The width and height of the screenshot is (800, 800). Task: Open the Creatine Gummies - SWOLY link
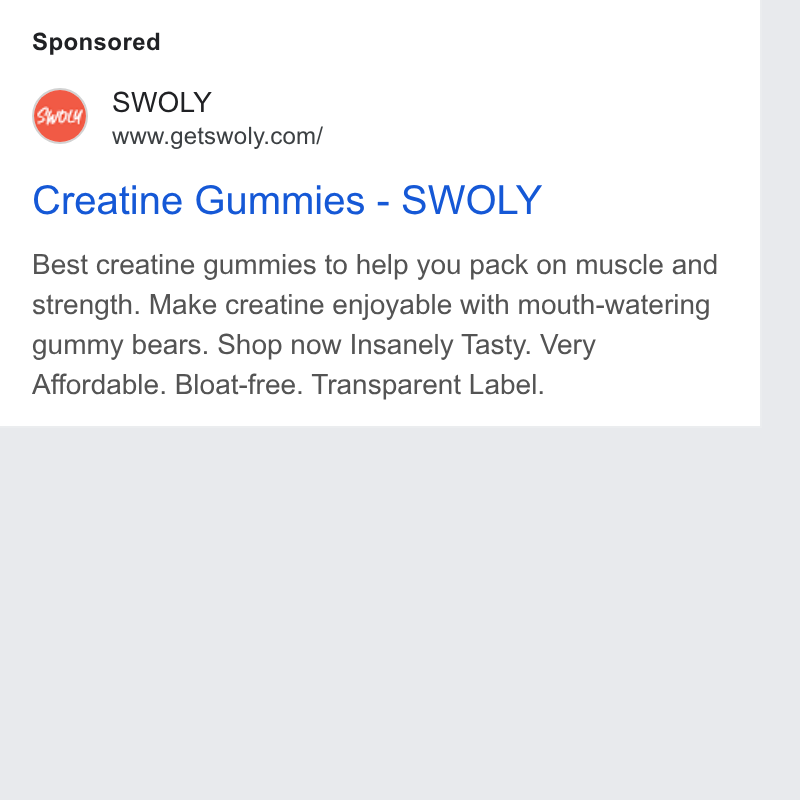click(x=287, y=201)
